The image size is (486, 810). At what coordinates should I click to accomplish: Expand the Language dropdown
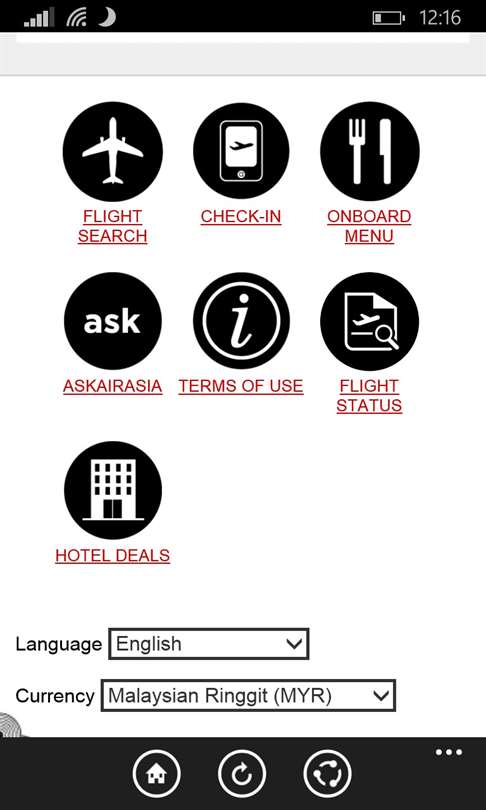(209, 644)
